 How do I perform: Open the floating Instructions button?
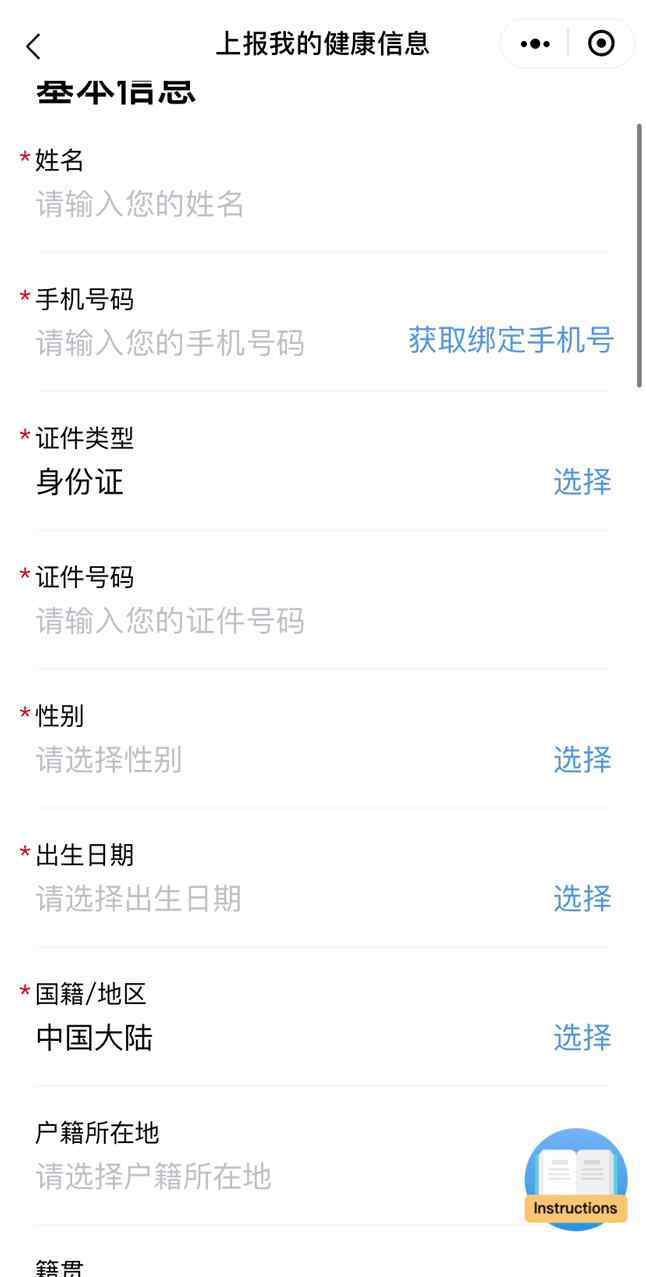(x=576, y=1179)
